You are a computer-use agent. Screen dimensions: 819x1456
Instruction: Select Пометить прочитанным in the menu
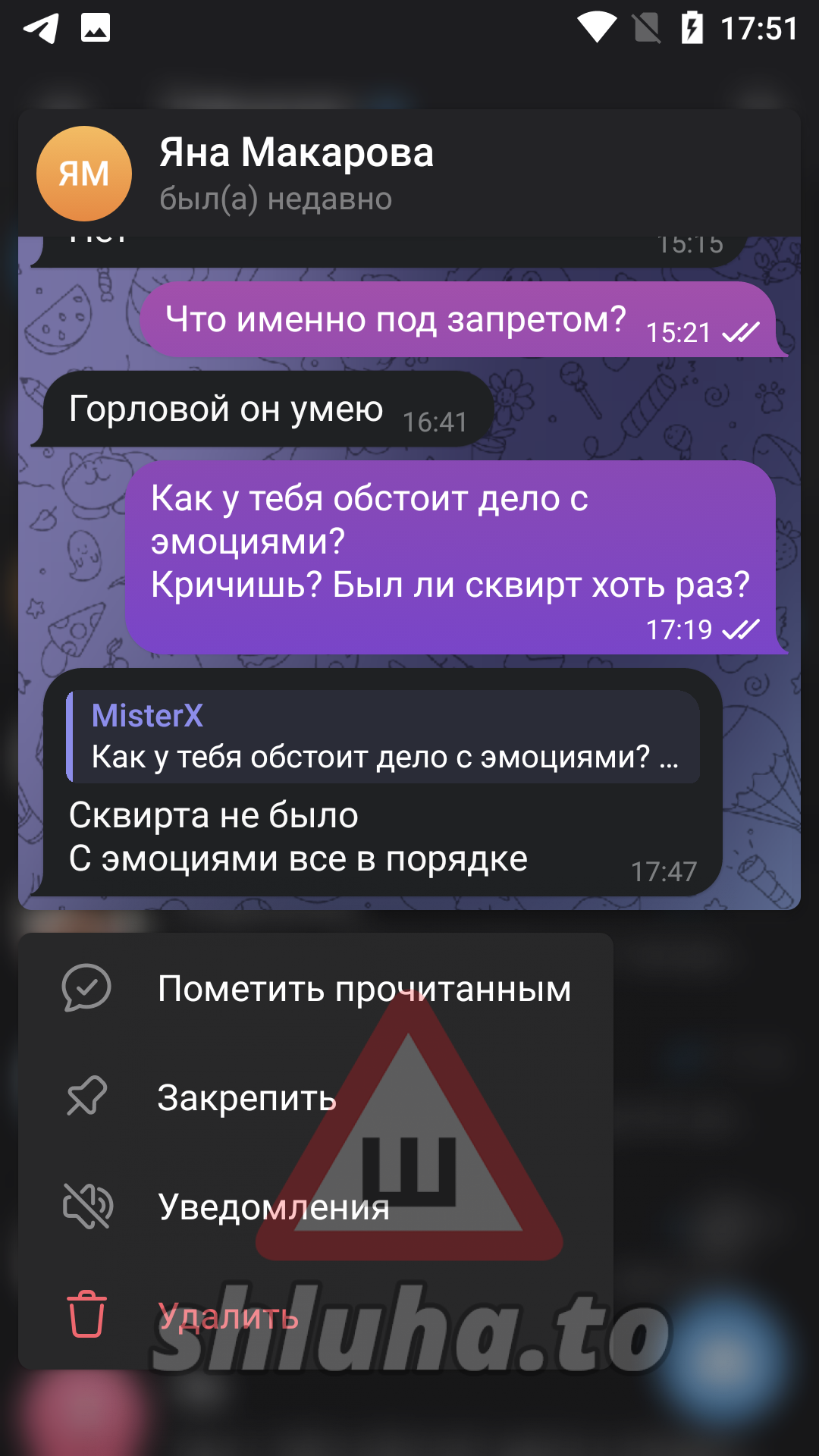point(315,988)
